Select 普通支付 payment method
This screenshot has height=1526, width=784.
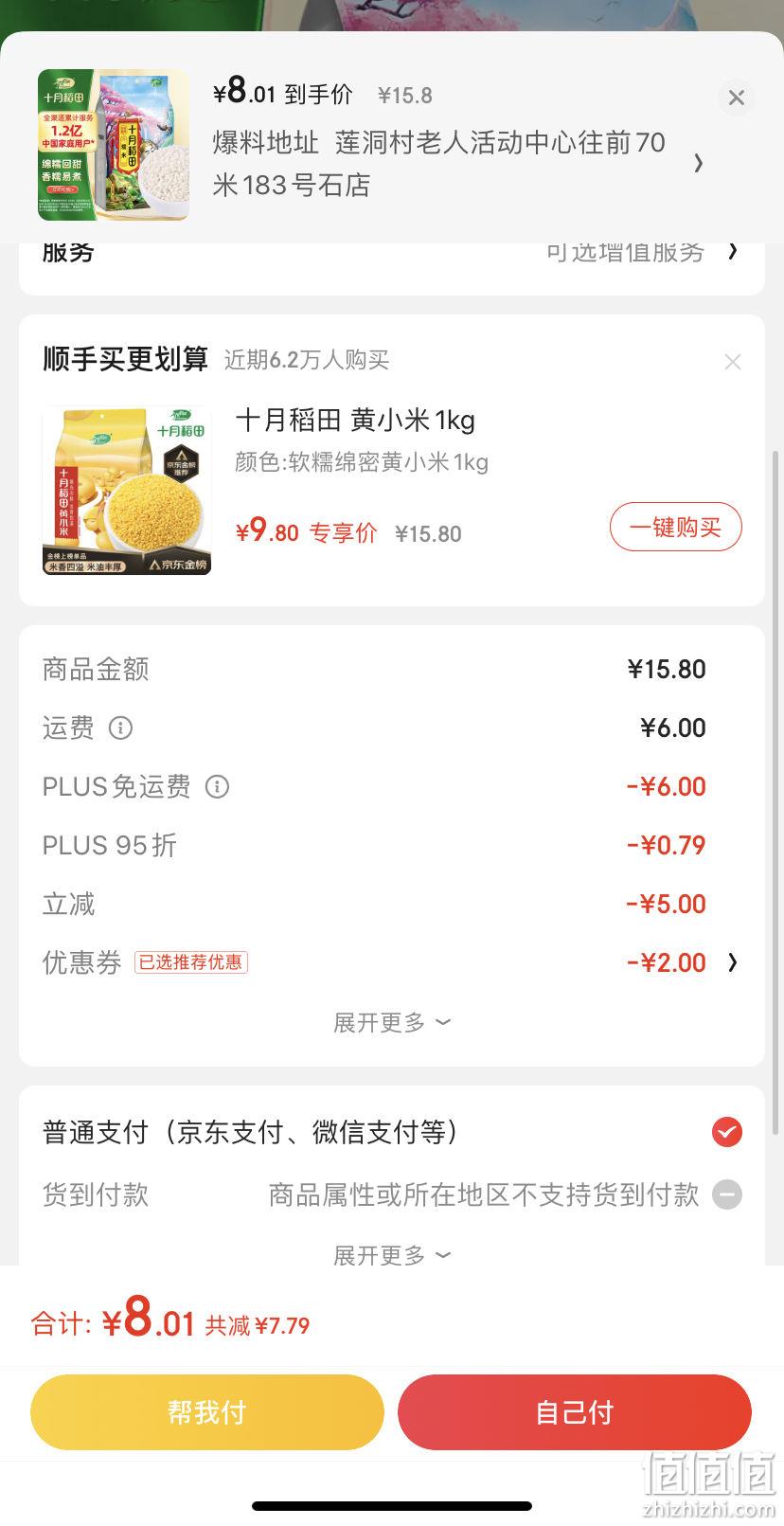click(x=391, y=1132)
